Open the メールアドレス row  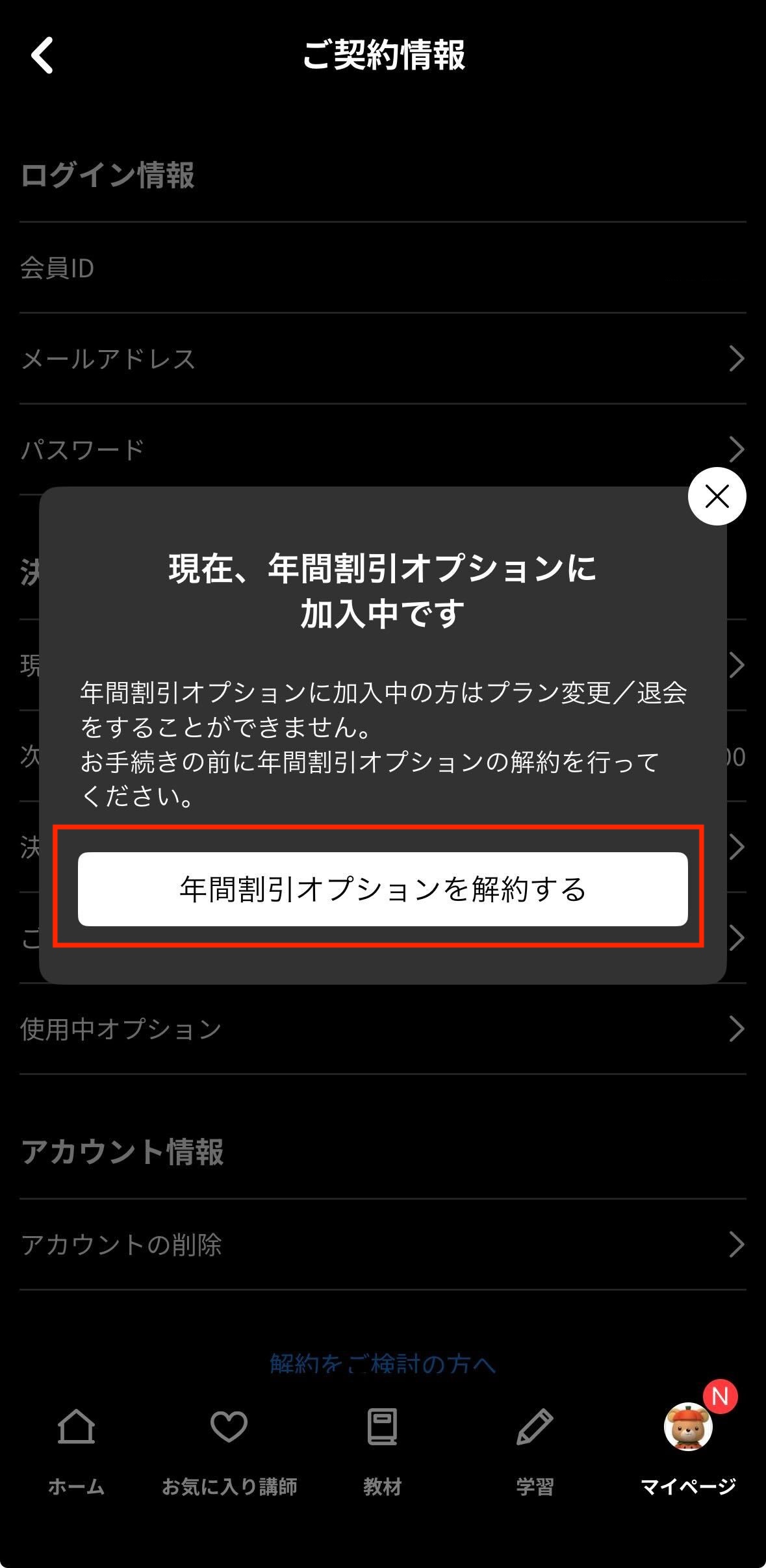click(383, 359)
